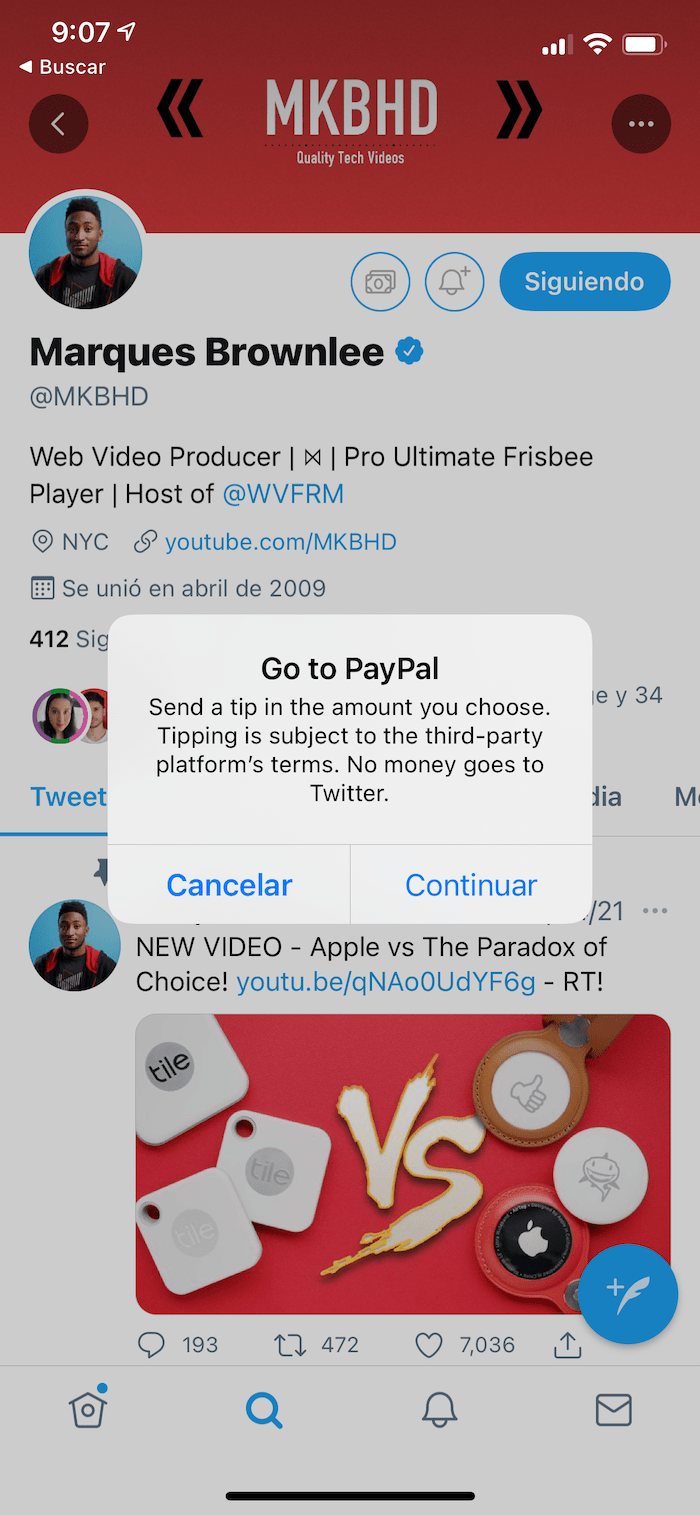The height and width of the screenshot is (1515, 700).
Task: Tap Continuar to go to PayPal
Action: pos(471,885)
